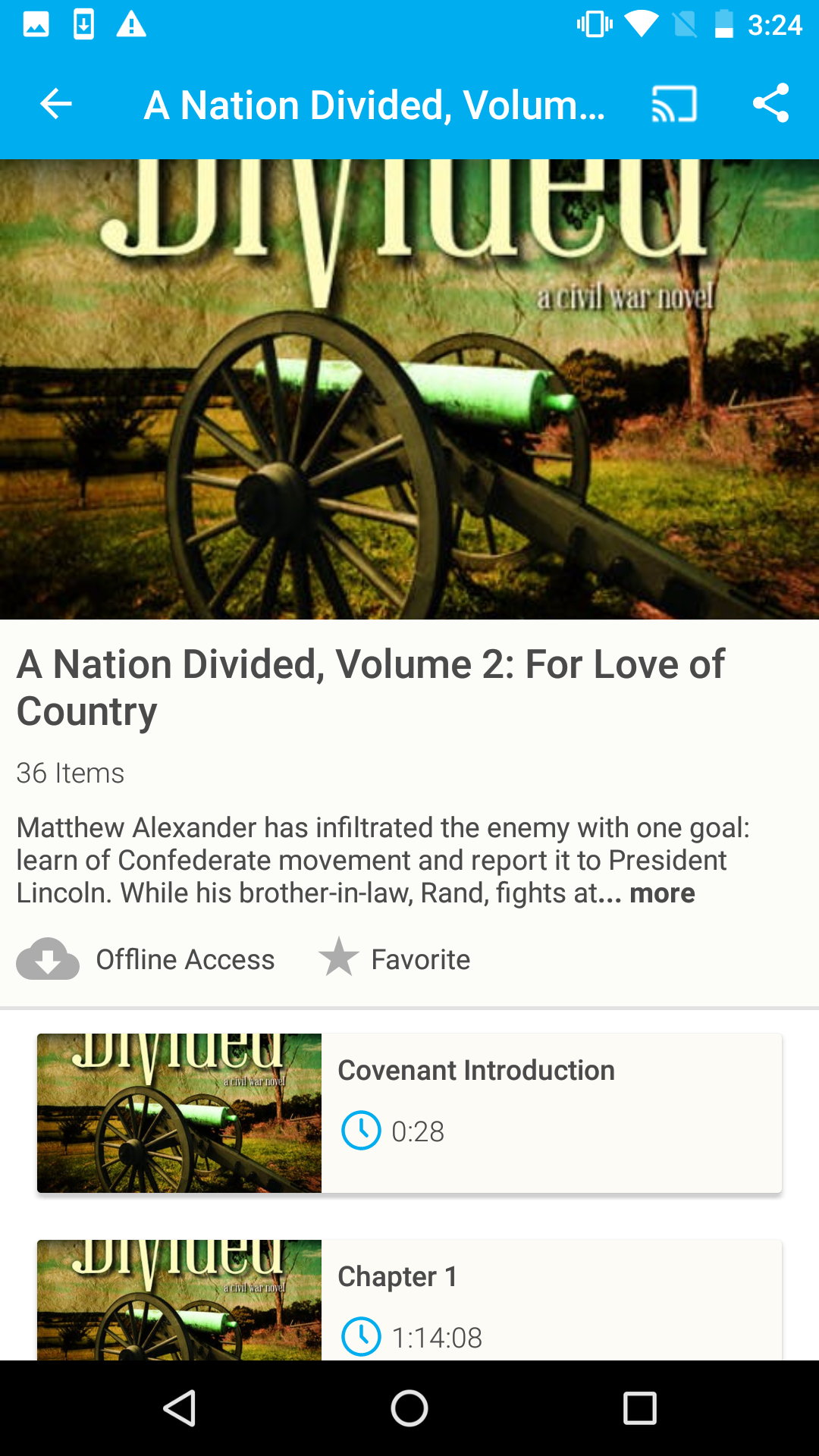
Task: Open the cast to device icon
Action: [674, 104]
